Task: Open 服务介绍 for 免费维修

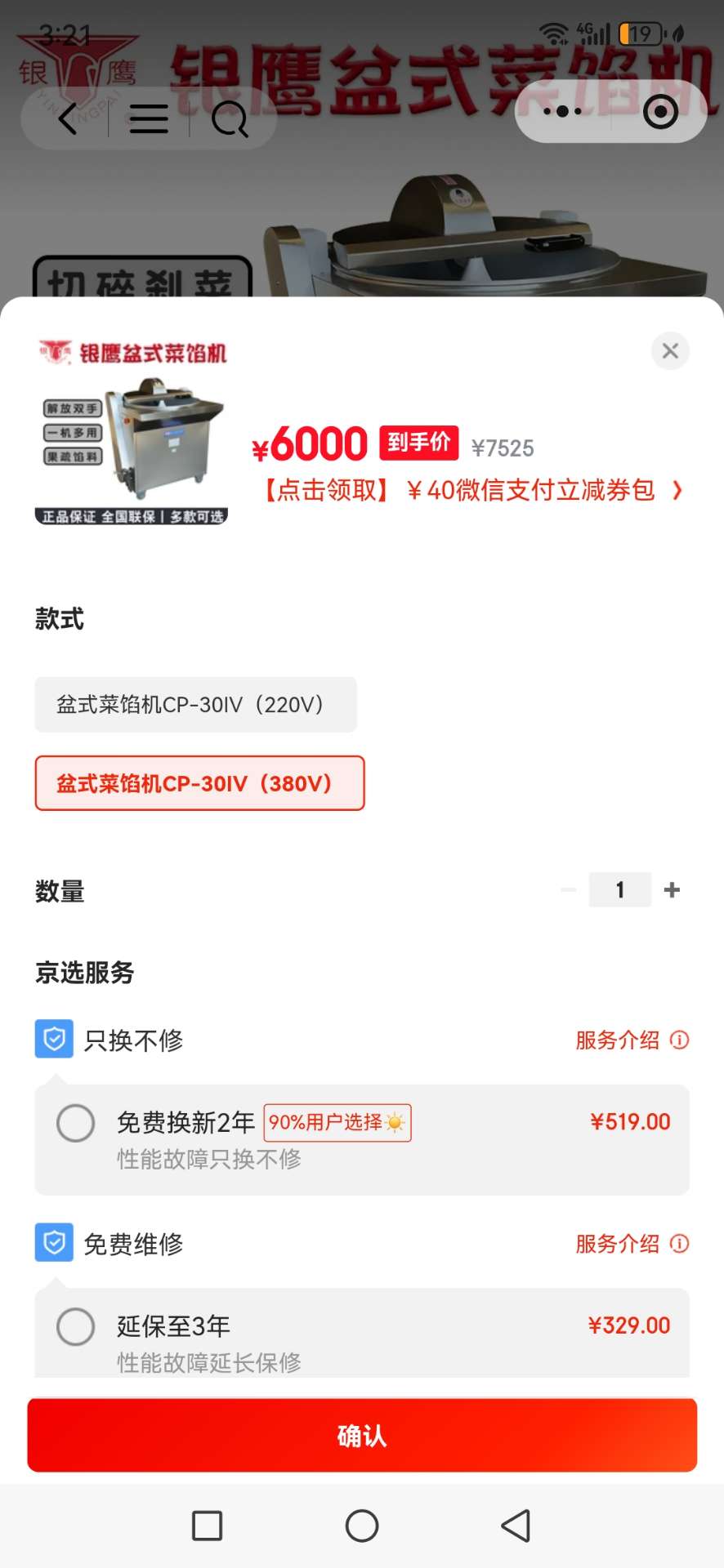Action: 631,1244
